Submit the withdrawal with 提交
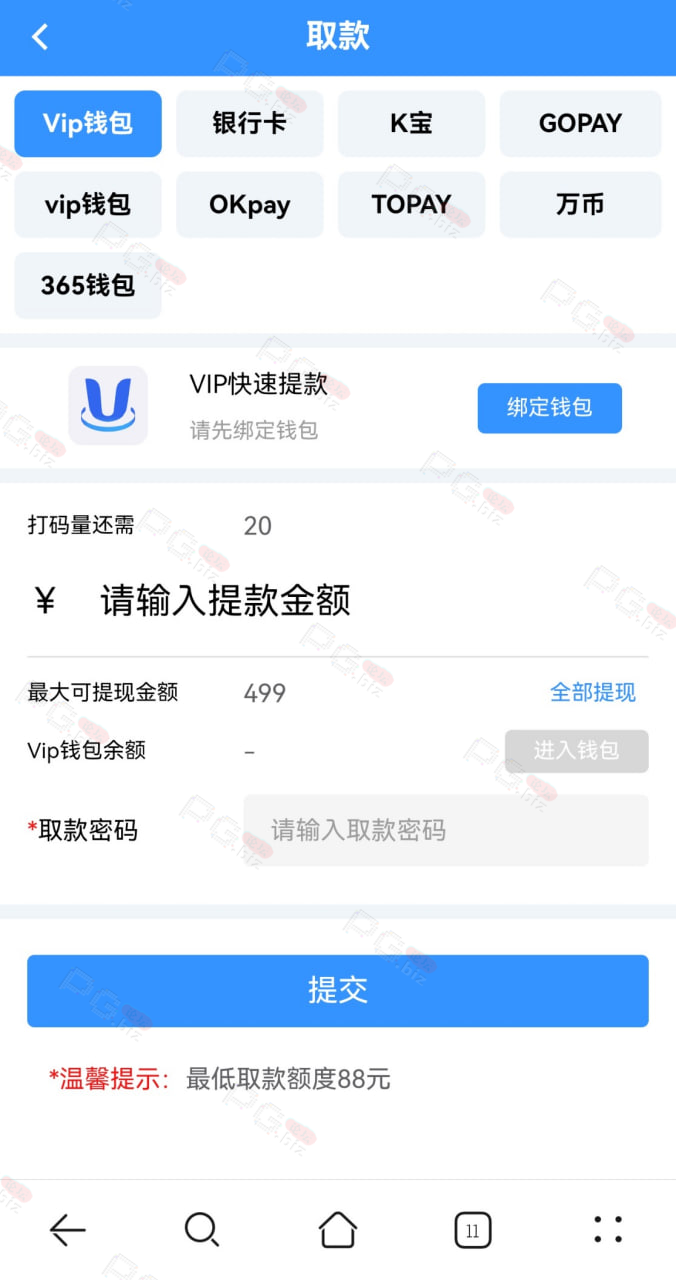This screenshot has height=1280, width=676. (x=338, y=991)
